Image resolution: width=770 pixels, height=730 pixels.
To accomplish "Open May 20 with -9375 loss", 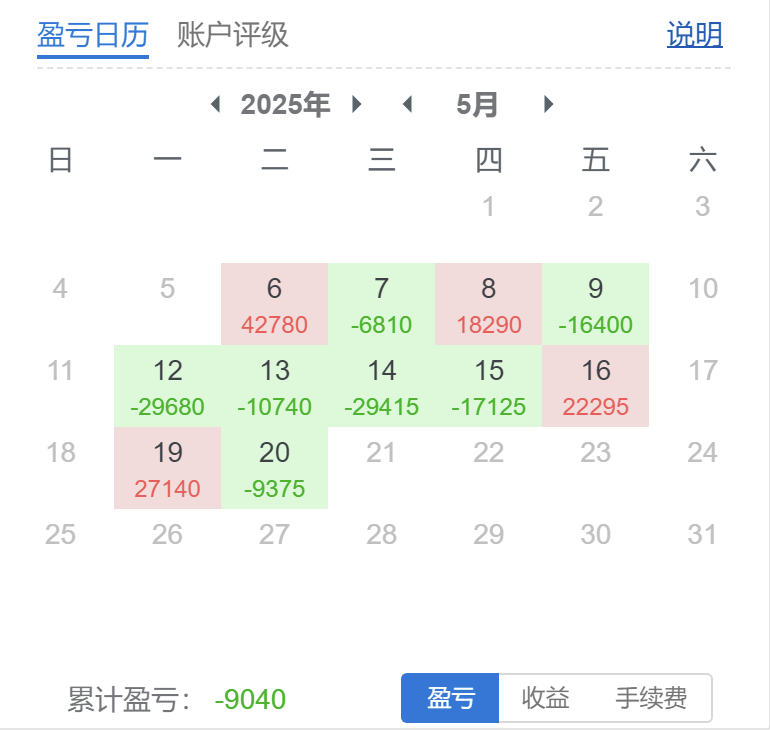I will tap(274, 468).
